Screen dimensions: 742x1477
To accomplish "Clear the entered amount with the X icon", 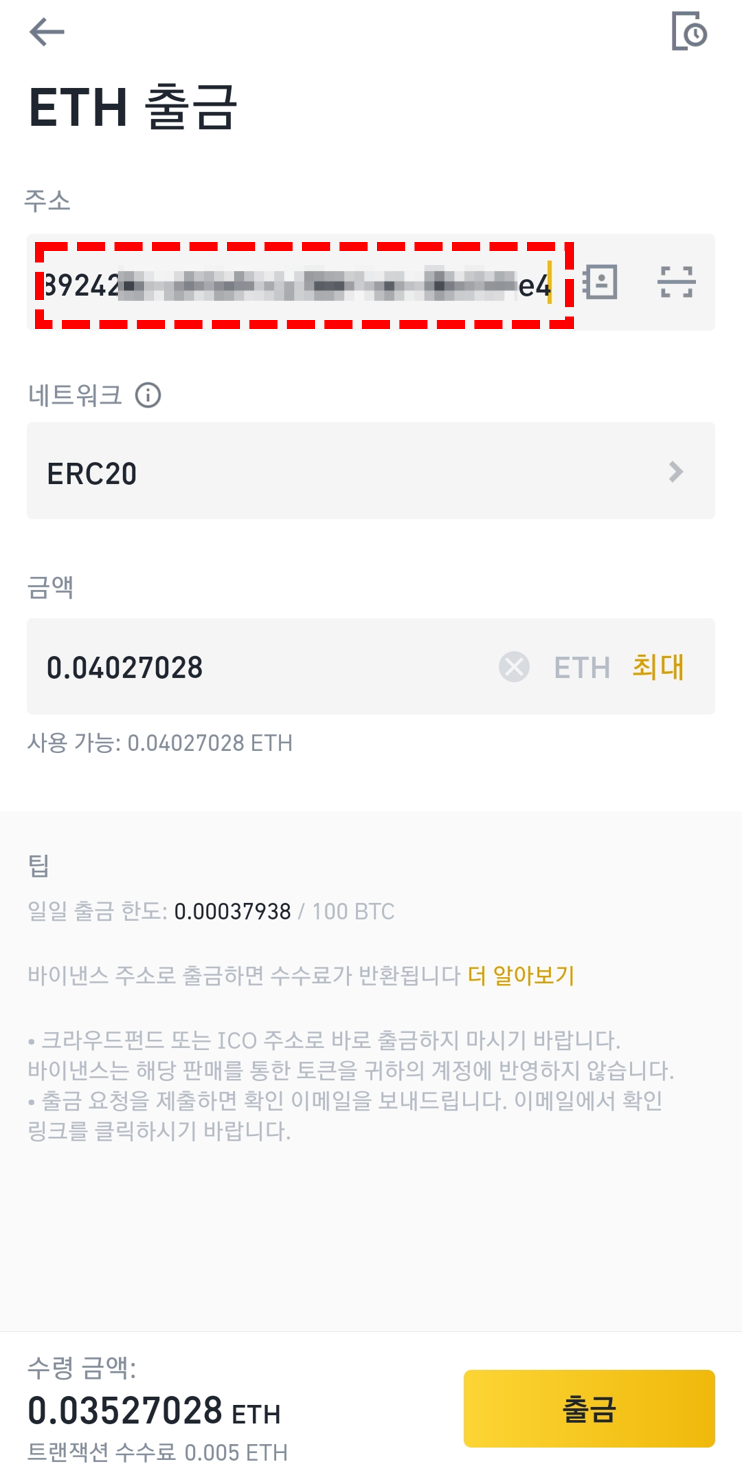I will 514,667.
